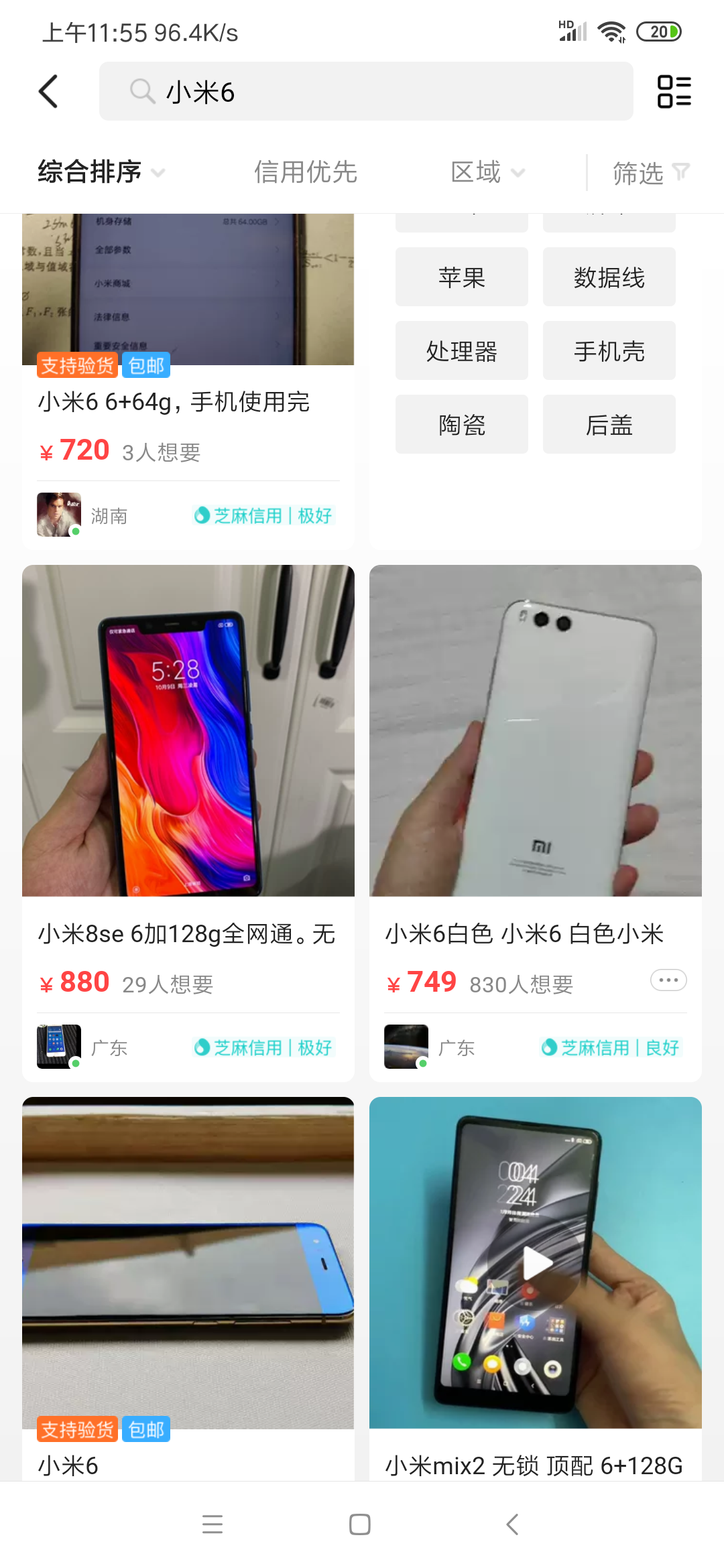View the 小米6白色 listing priced 749
The width and height of the screenshot is (724, 1568).
click(535, 737)
